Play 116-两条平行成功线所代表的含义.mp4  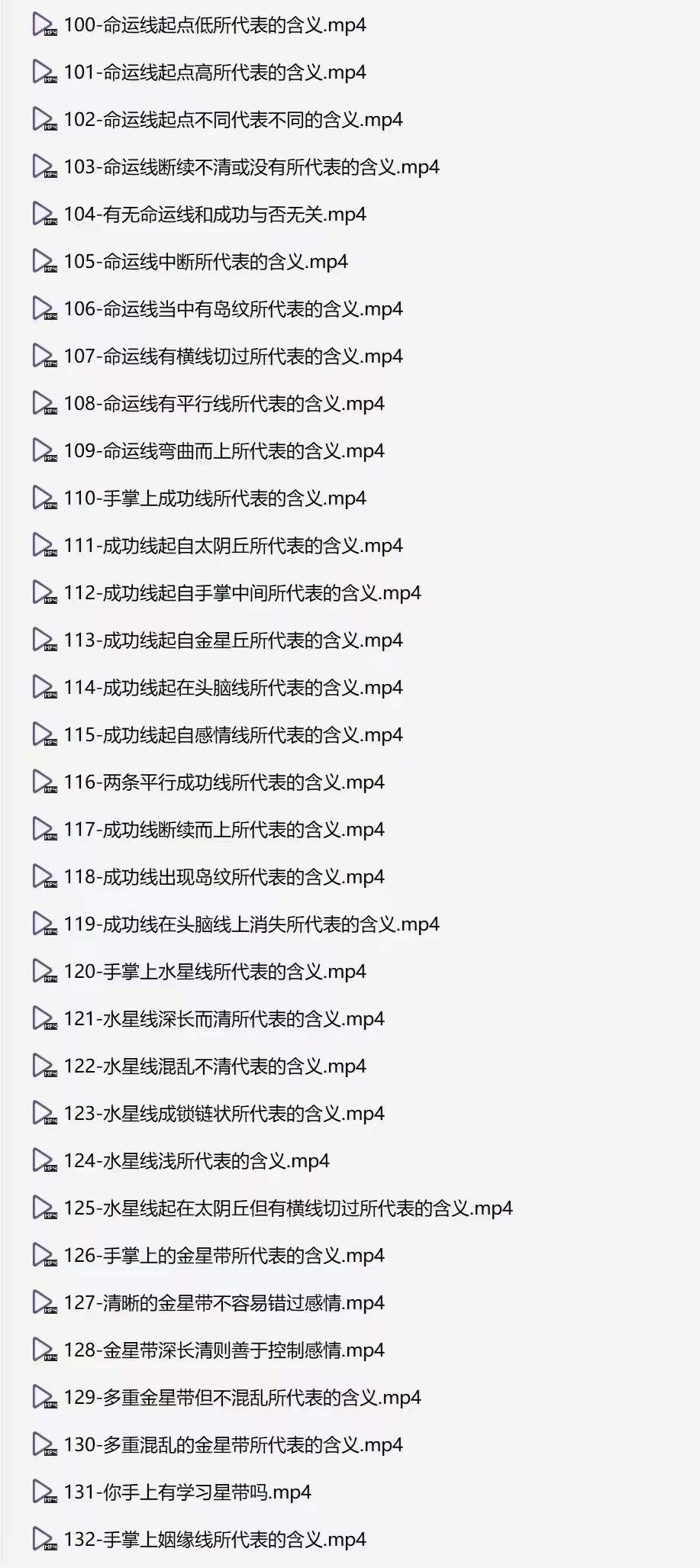[x=224, y=782]
